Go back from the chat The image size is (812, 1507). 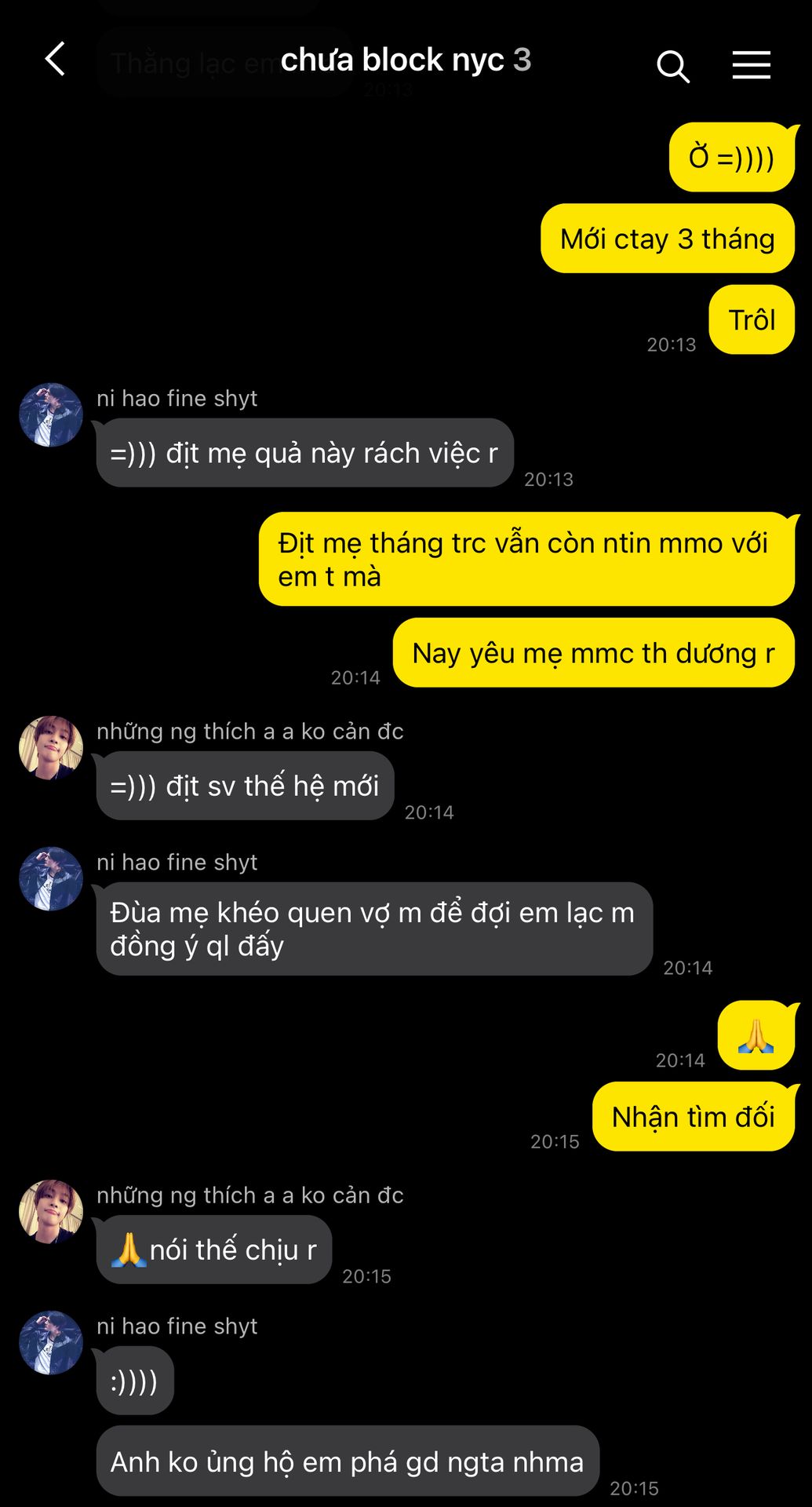coord(55,60)
